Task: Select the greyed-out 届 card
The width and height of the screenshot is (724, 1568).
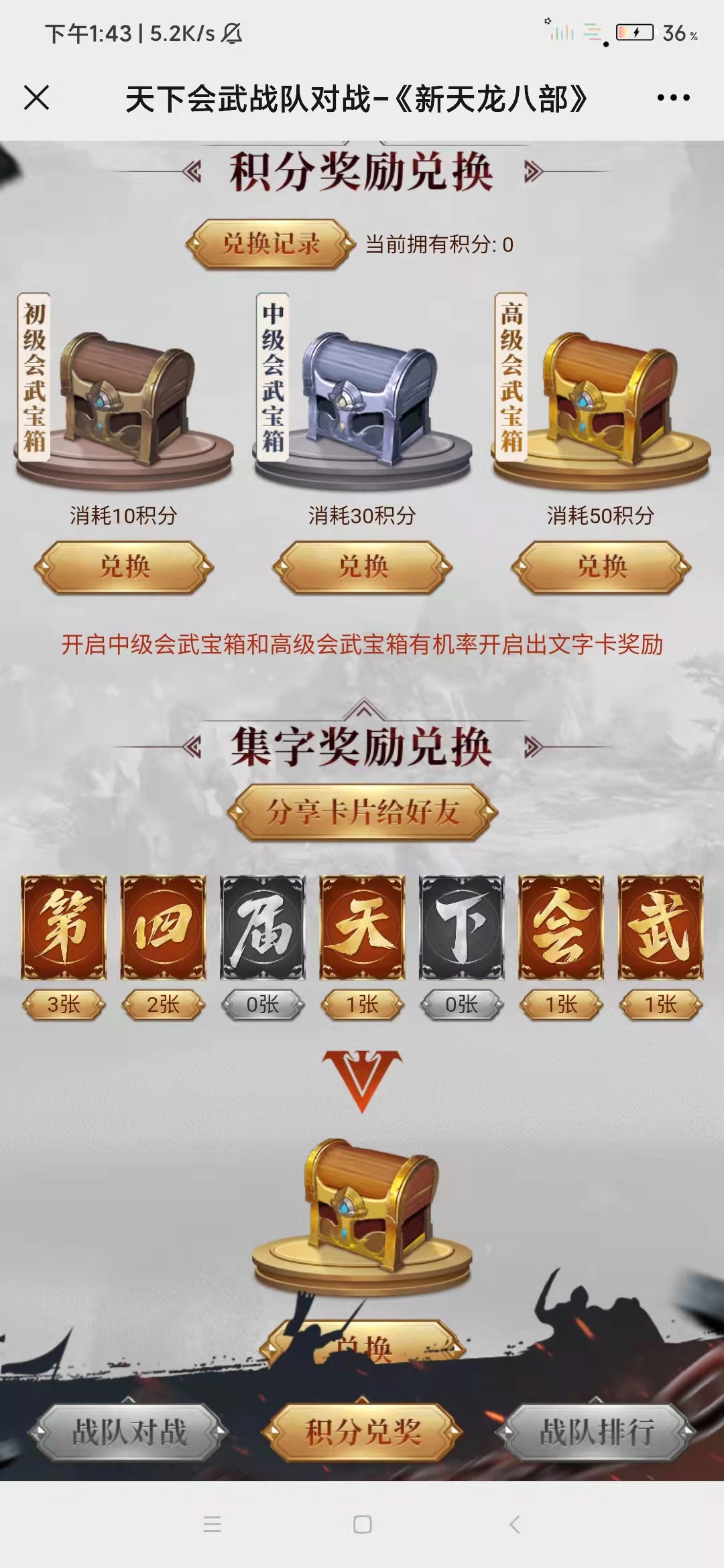Action: tap(262, 927)
